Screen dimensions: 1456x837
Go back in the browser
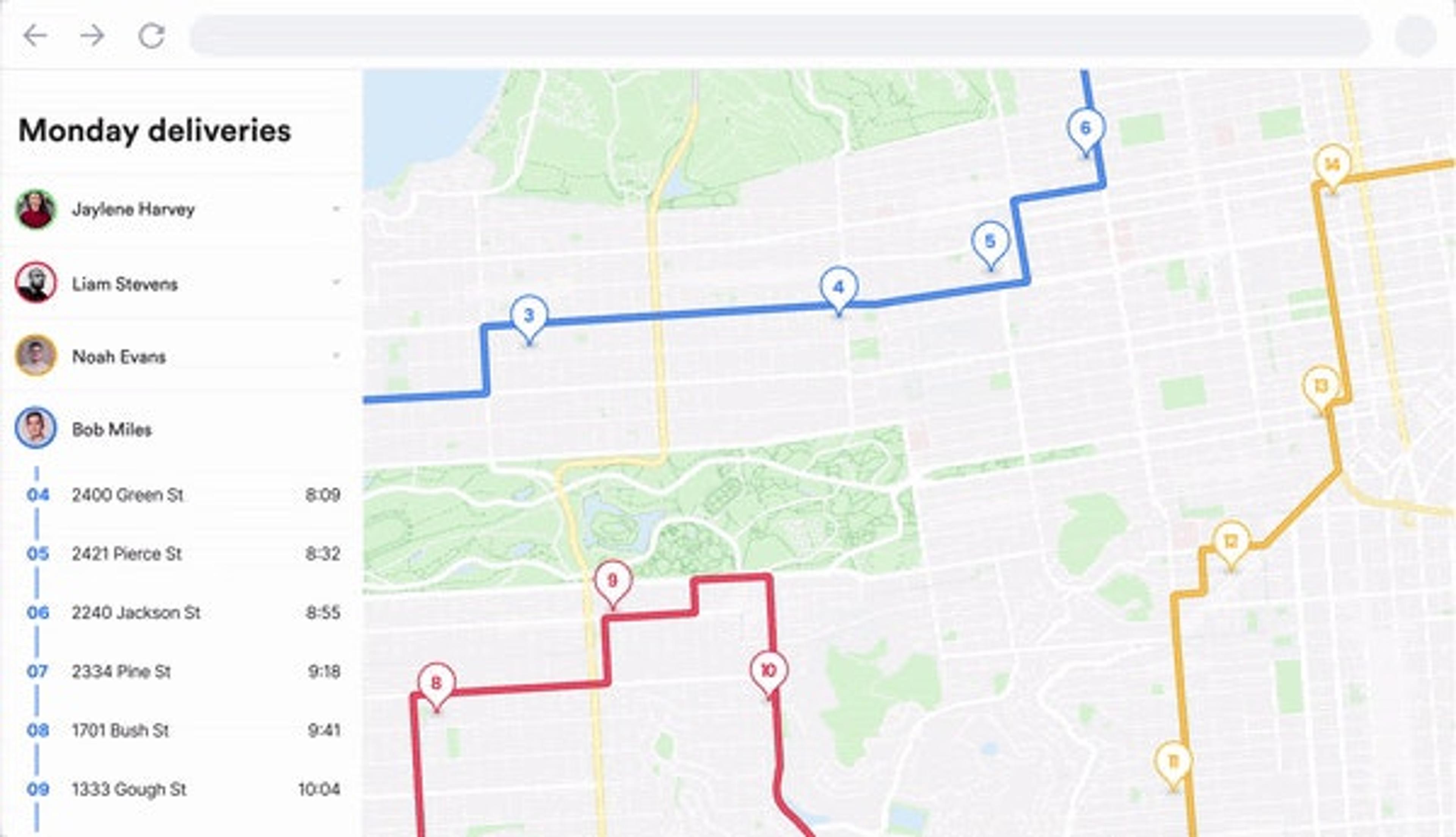[35, 36]
